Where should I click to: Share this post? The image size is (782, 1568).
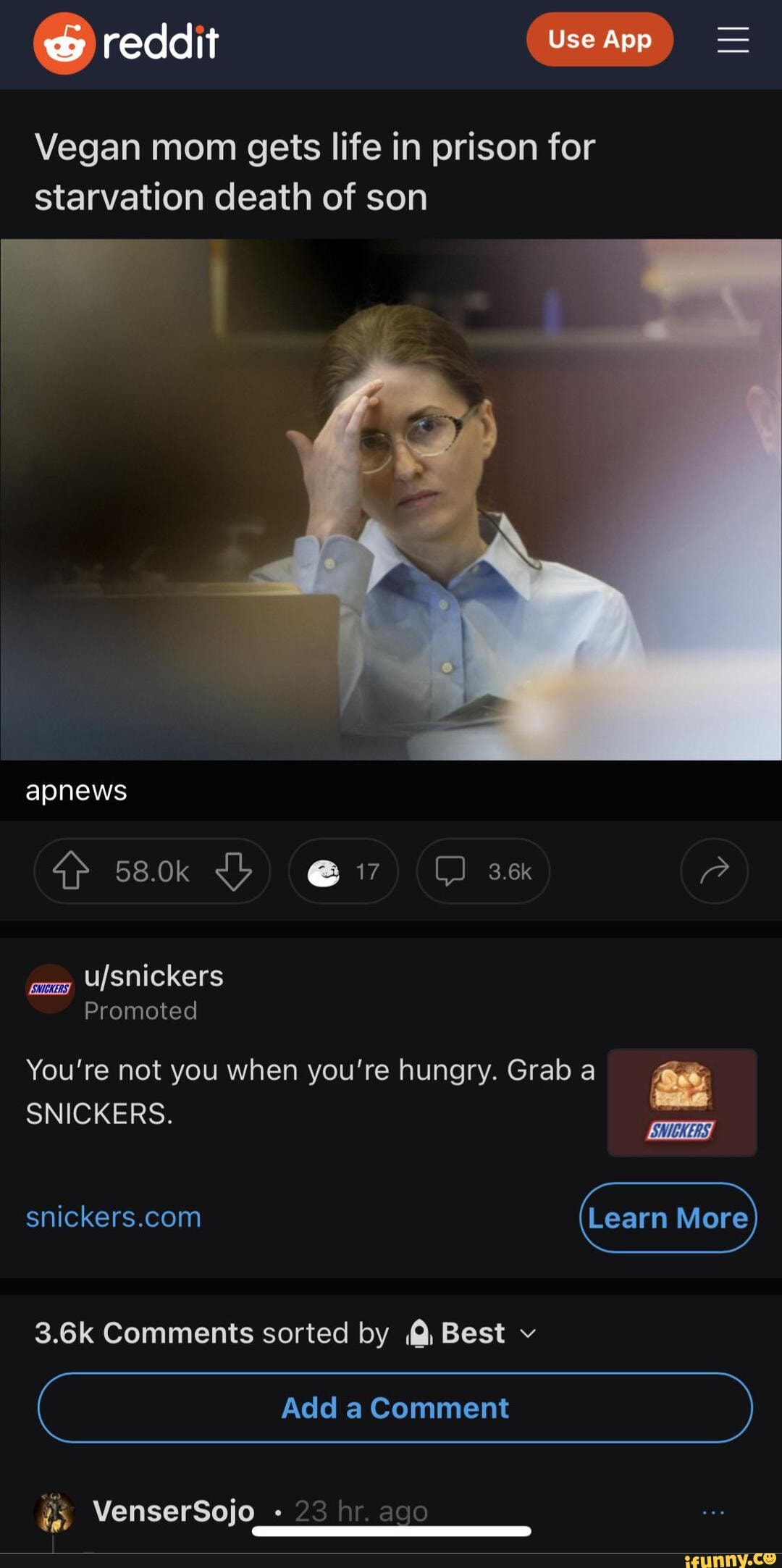(x=714, y=871)
